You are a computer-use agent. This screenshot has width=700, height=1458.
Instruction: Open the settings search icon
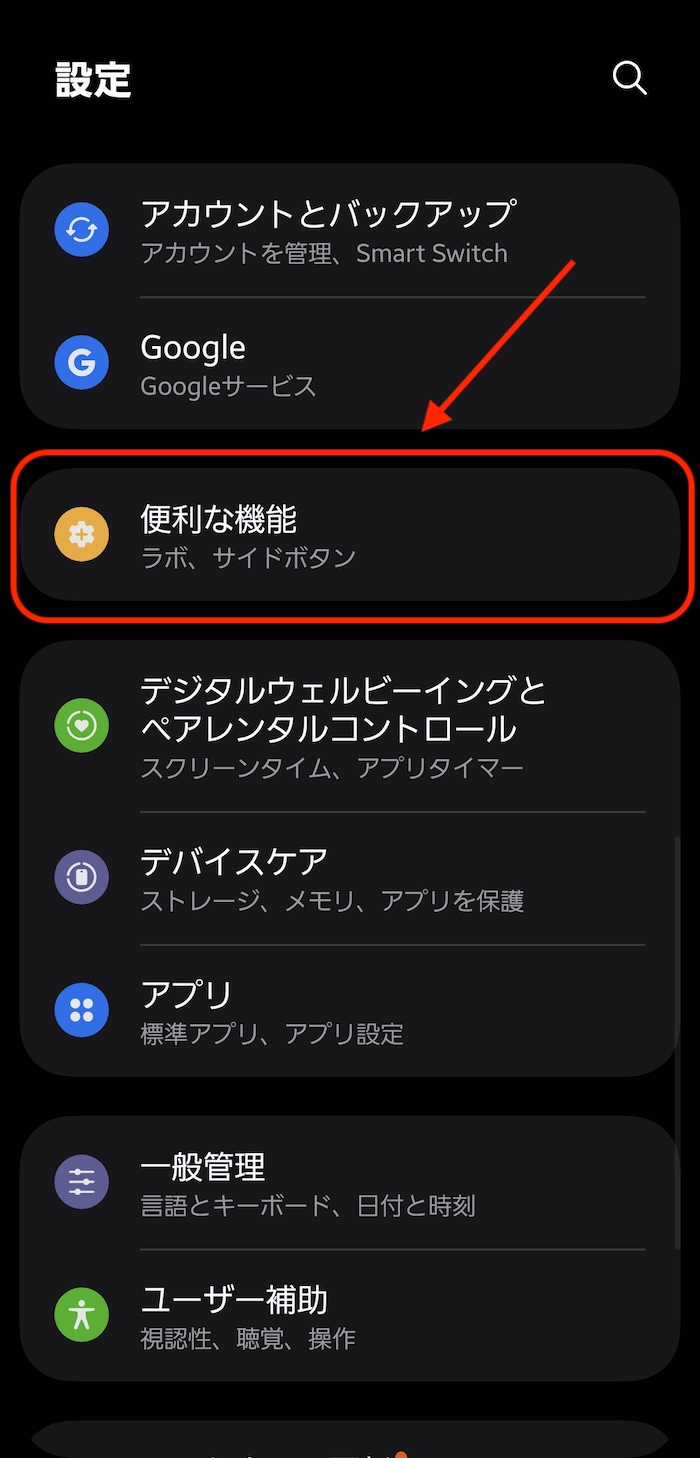coord(629,78)
